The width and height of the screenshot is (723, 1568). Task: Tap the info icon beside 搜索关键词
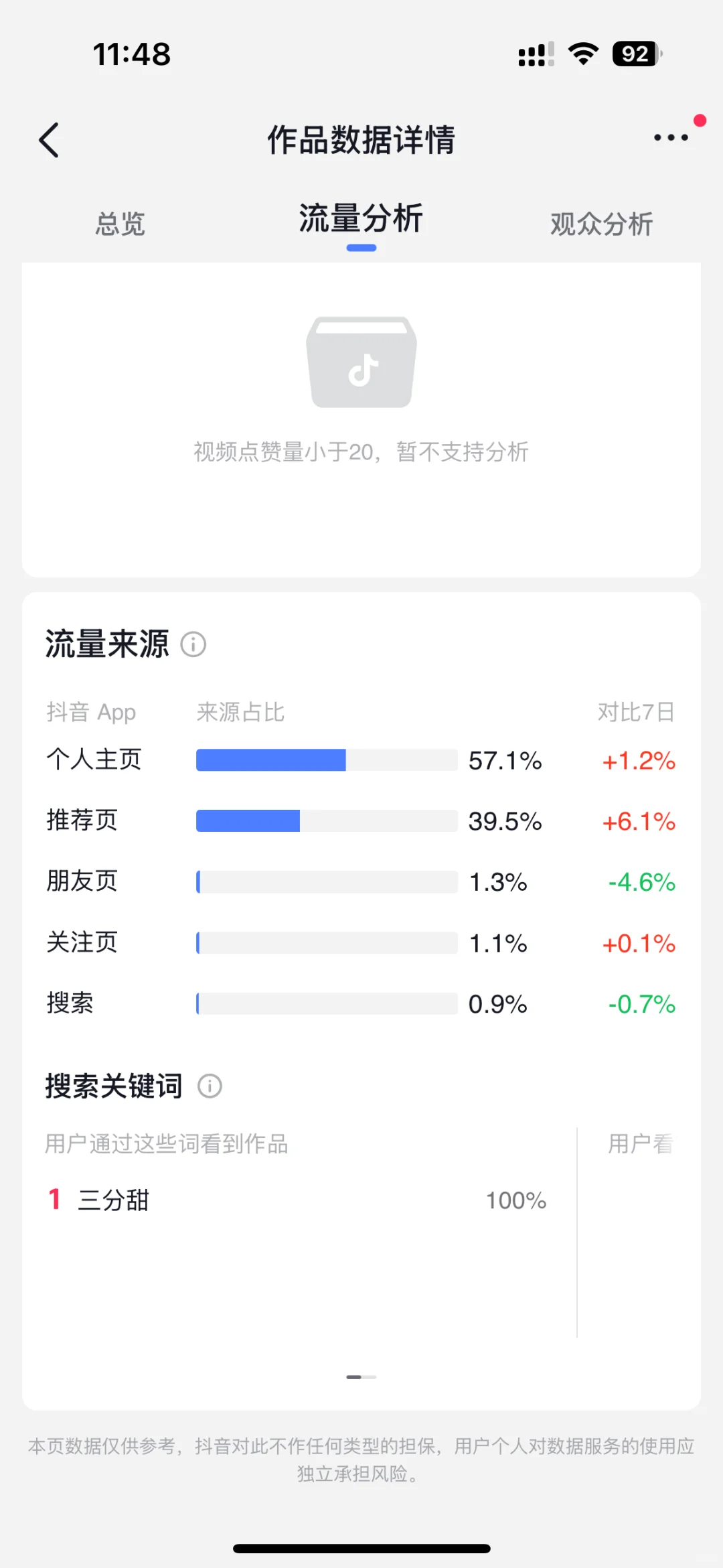coord(210,1086)
